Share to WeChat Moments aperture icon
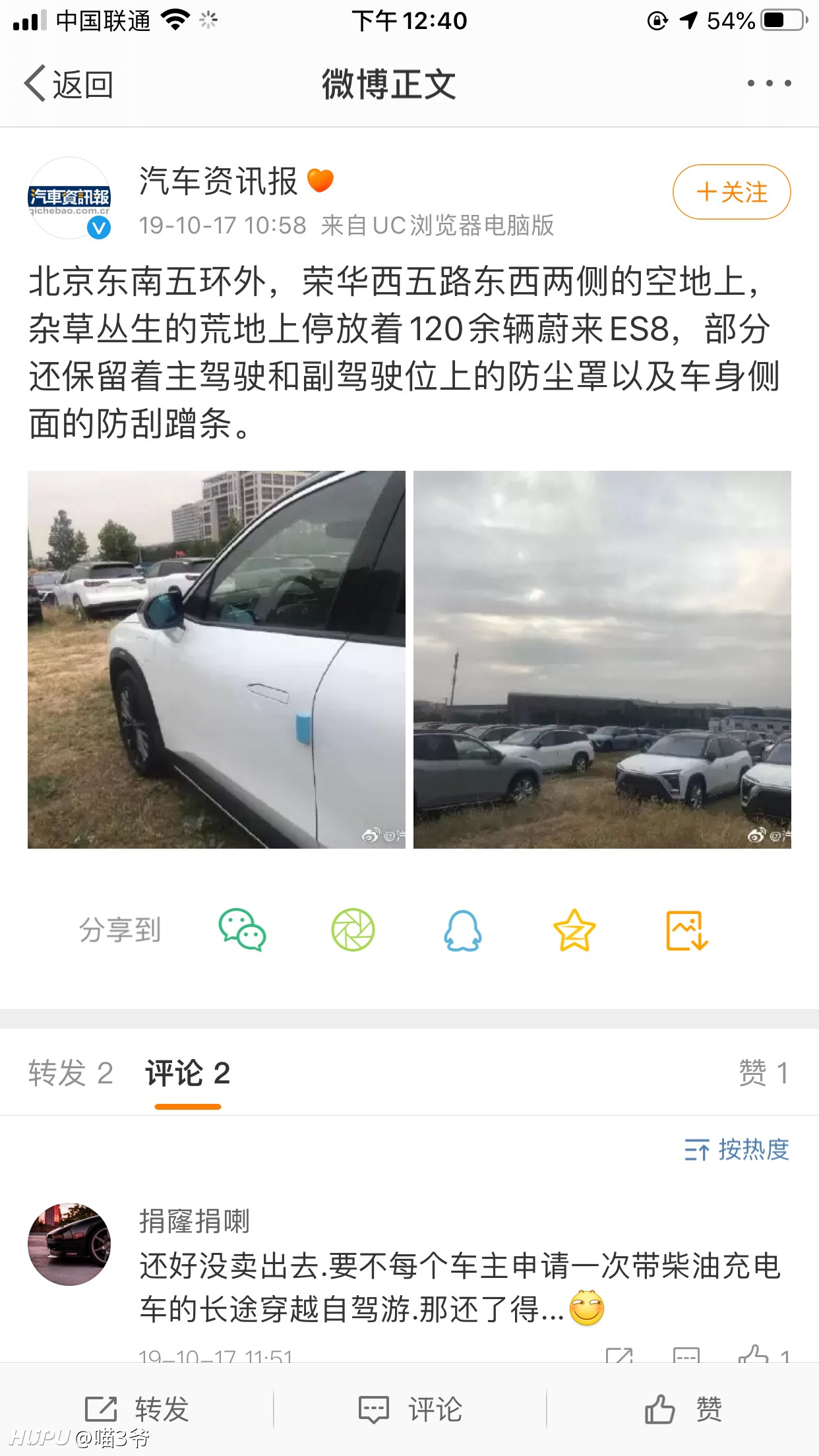Screen dimensions: 819x1456 [353, 930]
